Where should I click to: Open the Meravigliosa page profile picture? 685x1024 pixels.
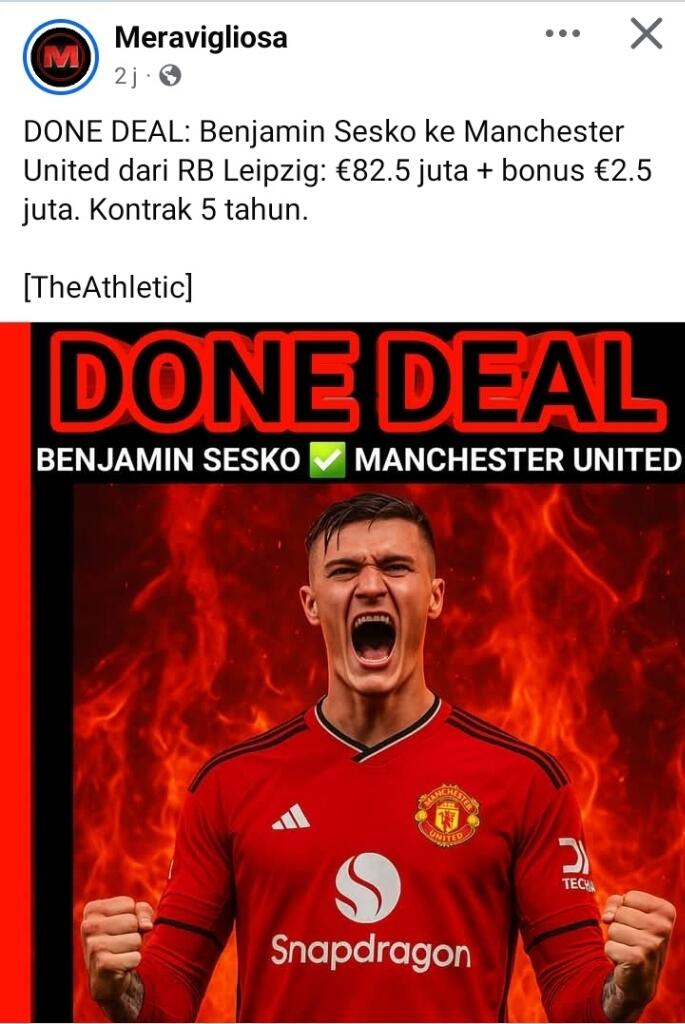(60, 57)
